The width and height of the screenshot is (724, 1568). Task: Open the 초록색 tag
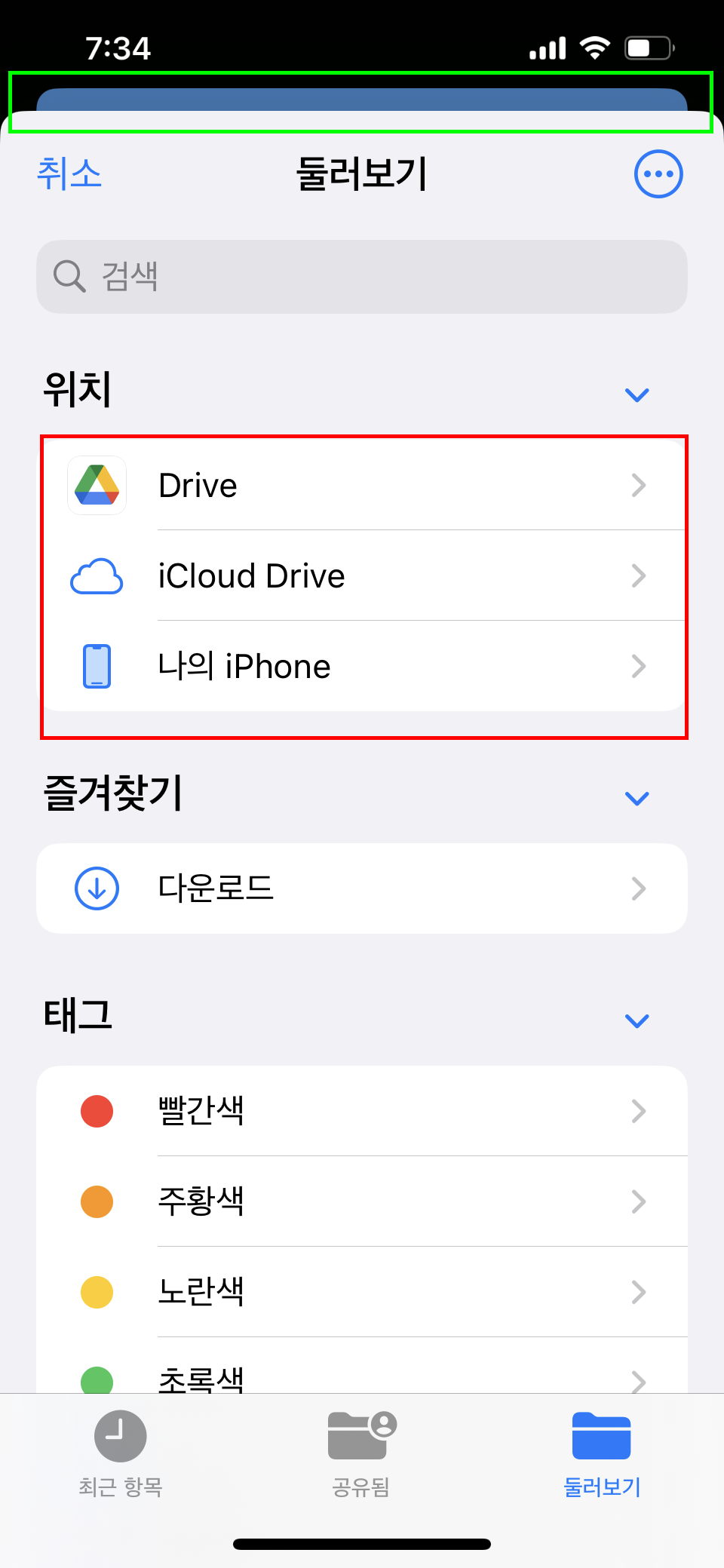pyautogui.click(x=362, y=1365)
